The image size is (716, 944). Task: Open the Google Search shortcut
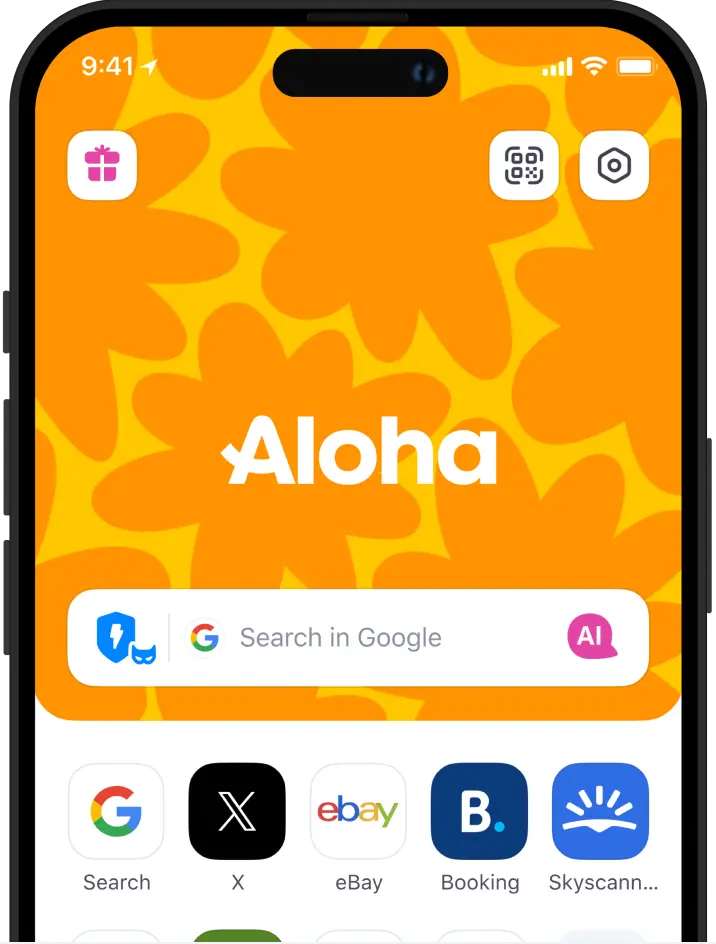(x=116, y=811)
